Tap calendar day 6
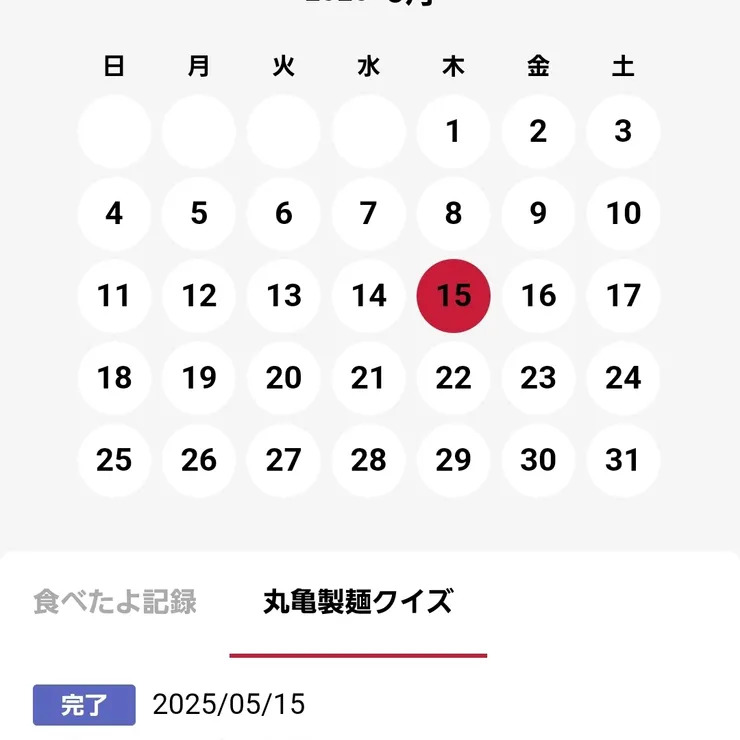 click(284, 213)
